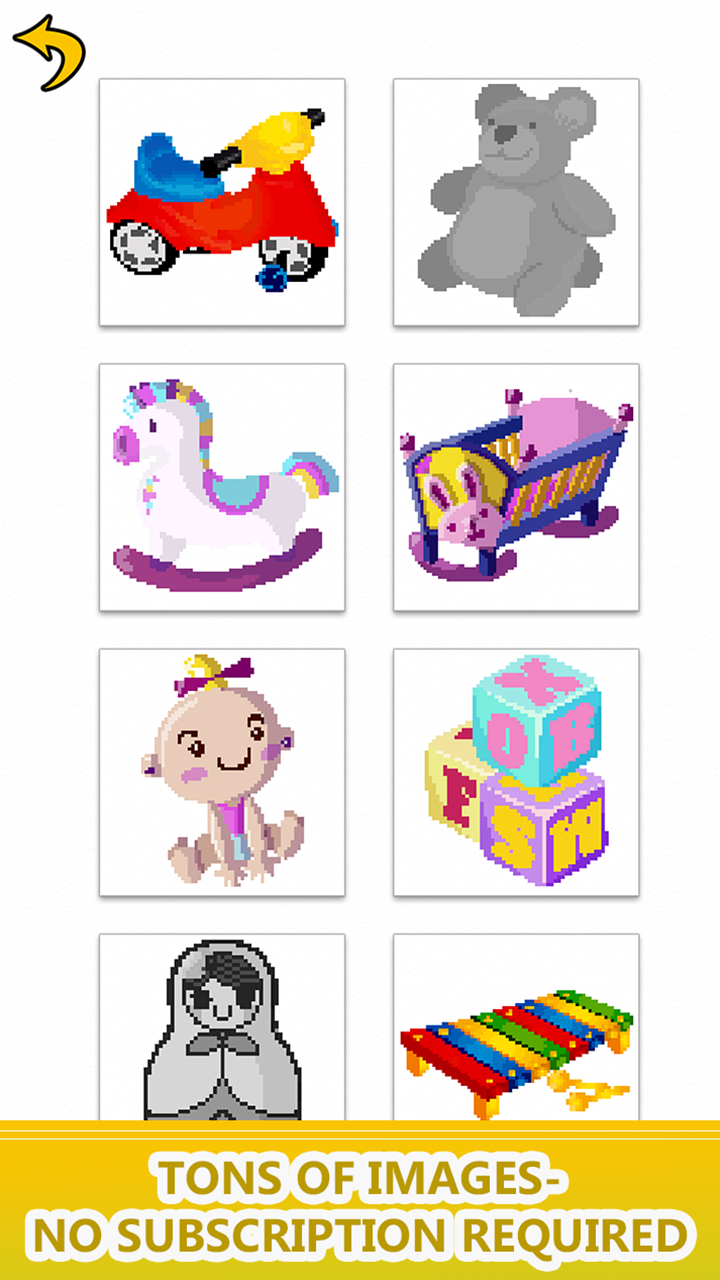
Task: Open the rocking unicorn horse picture
Action: [x=222, y=487]
